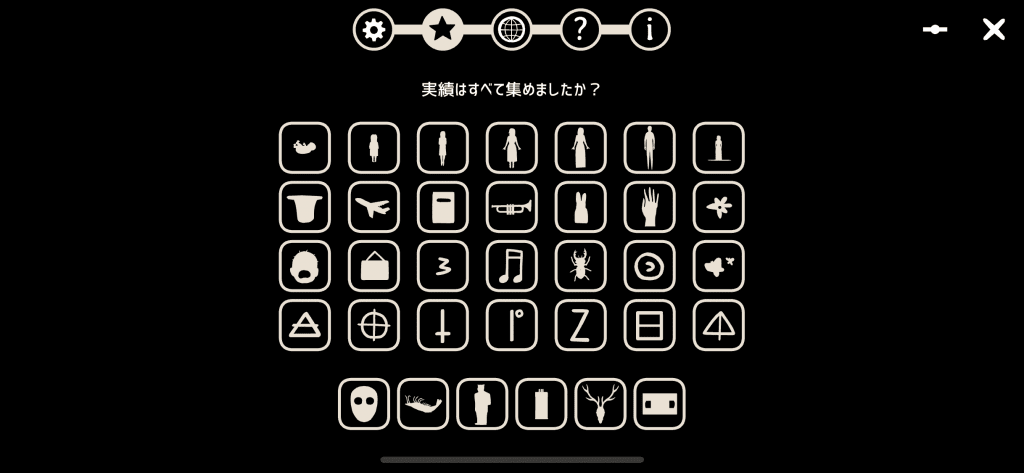Image resolution: width=1024 pixels, height=473 pixels.
Task: Open the music note achievement
Action: (x=512, y=266)
